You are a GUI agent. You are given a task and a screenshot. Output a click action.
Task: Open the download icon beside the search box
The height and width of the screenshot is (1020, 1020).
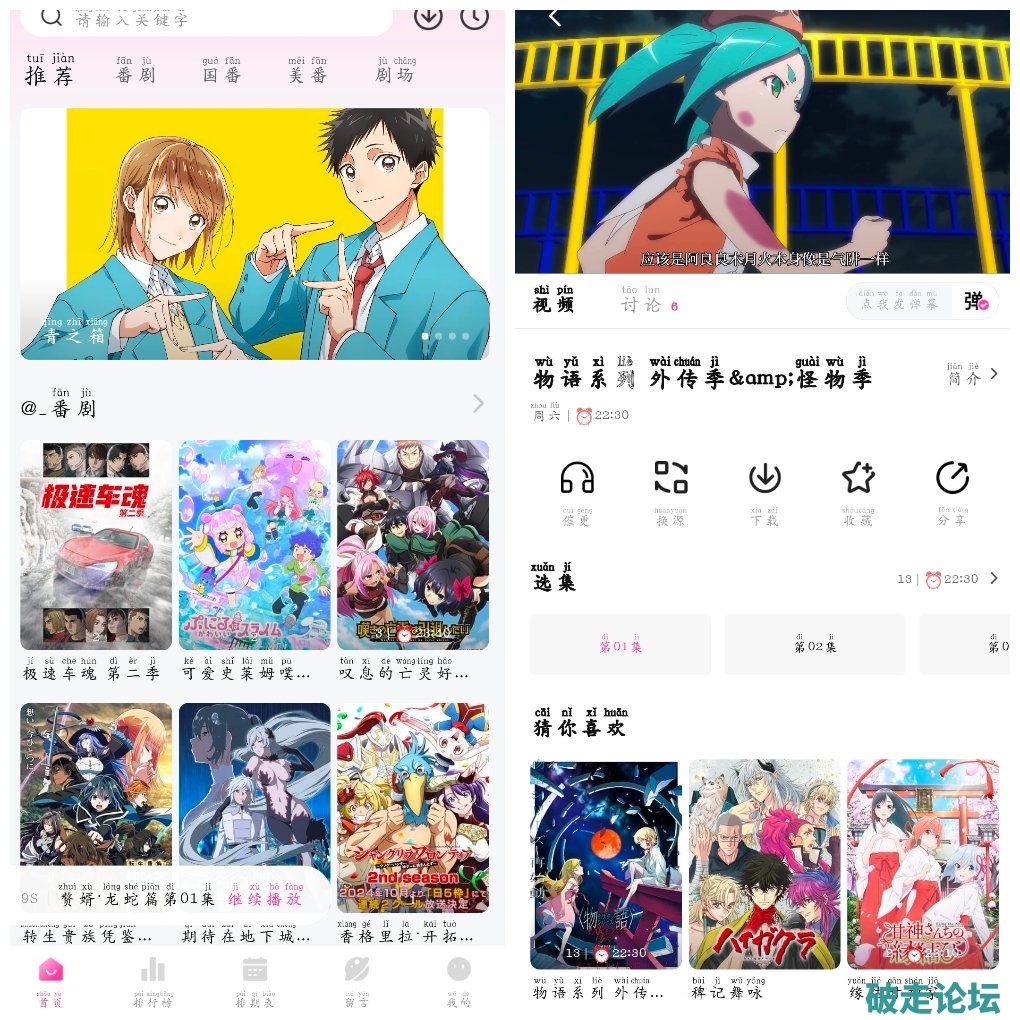coord(428,17)
